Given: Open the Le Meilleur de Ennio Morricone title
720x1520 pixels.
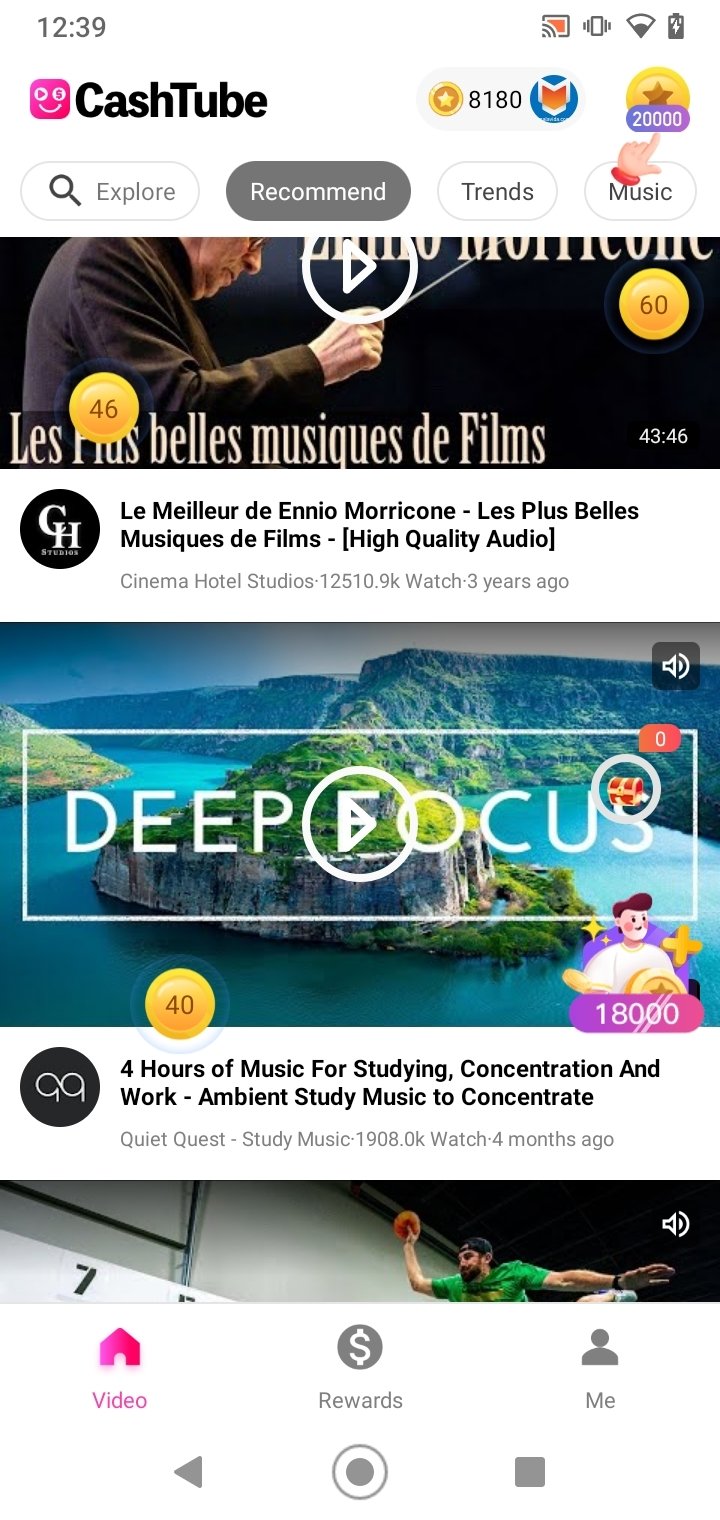Looking at the screenshot, I should point(379,525).
